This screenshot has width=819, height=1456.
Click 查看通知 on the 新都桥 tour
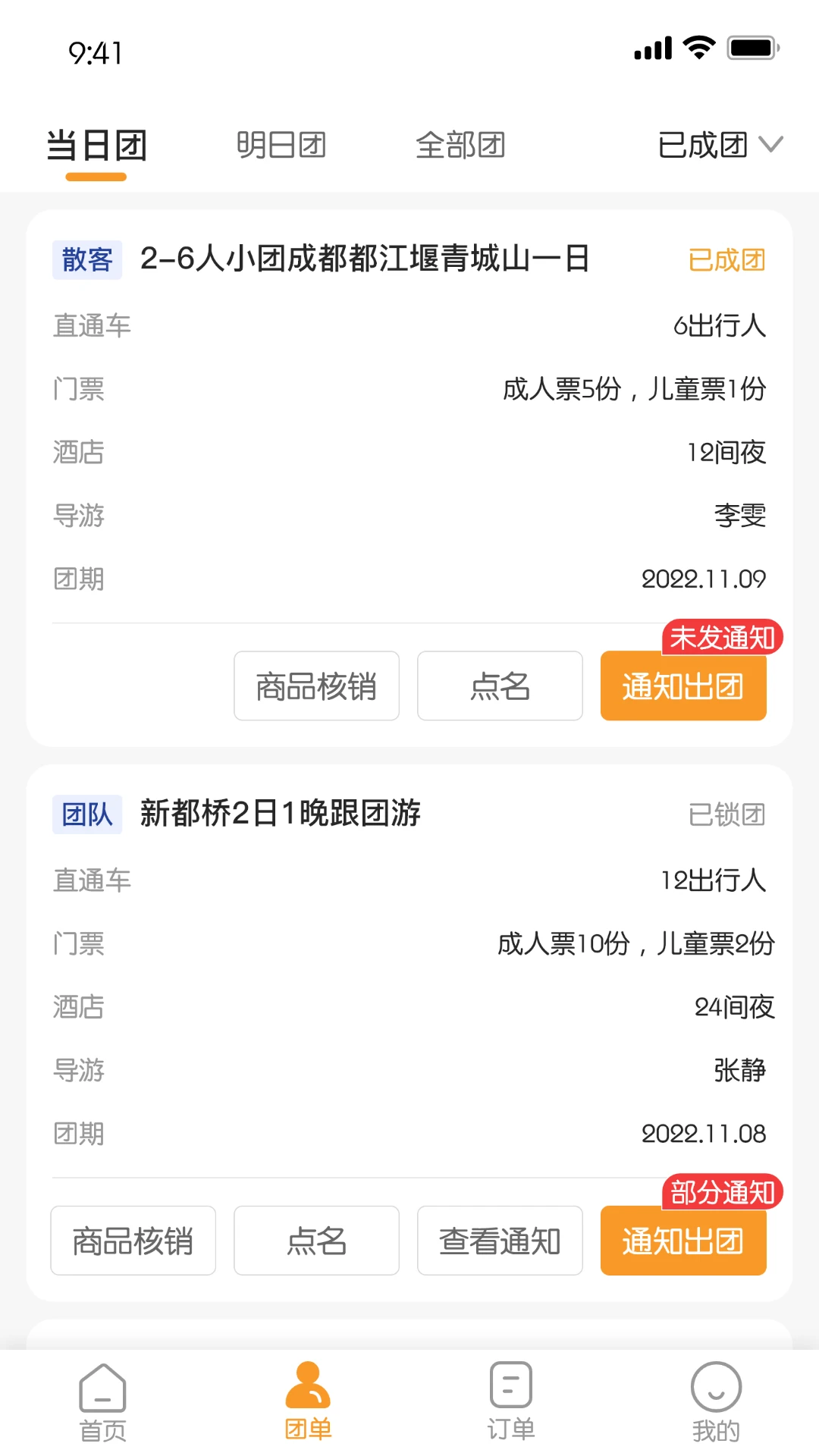[x=499, y=1241]
